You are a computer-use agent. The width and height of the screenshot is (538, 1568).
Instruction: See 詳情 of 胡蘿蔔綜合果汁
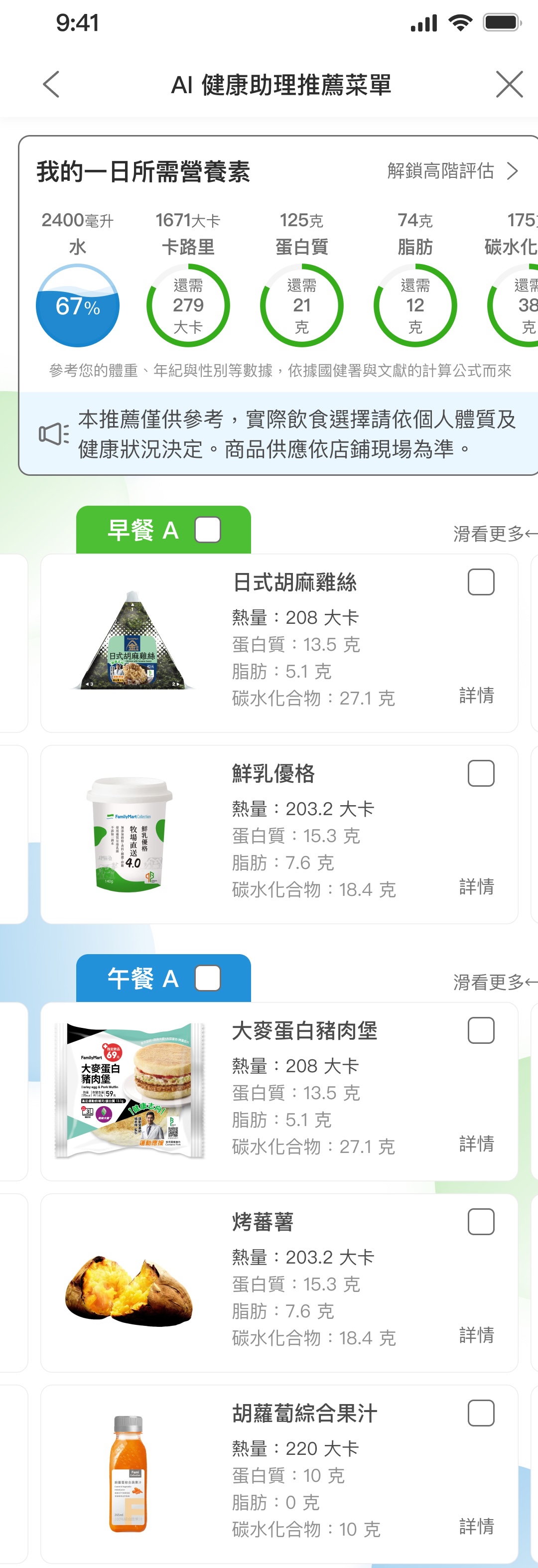click(476, 1526)
